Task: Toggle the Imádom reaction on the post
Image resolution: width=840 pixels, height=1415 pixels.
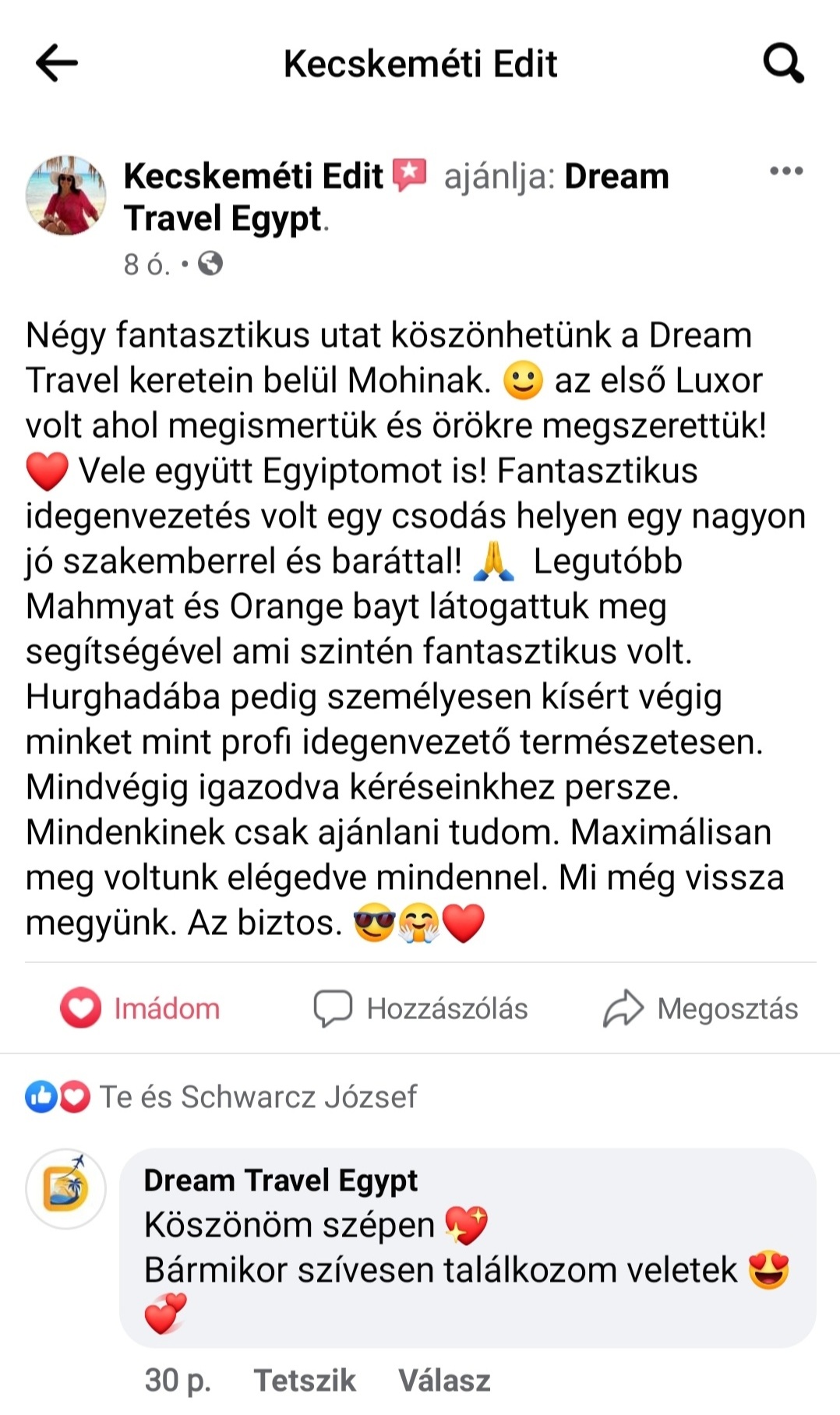Action: click(x=140, y=1008)
